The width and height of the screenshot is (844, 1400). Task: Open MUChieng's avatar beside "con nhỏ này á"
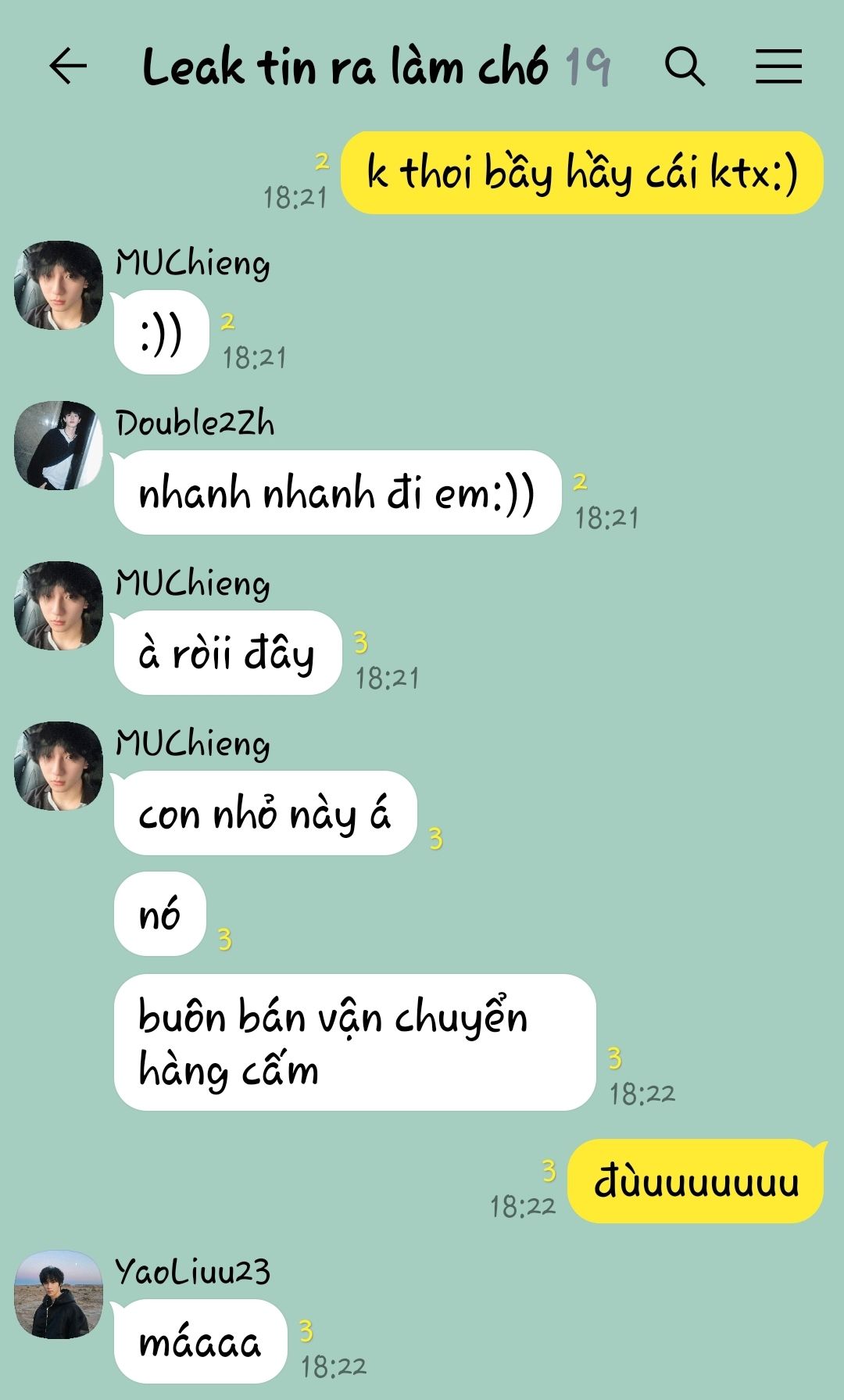pyautogui.click(x=59, y=766)
